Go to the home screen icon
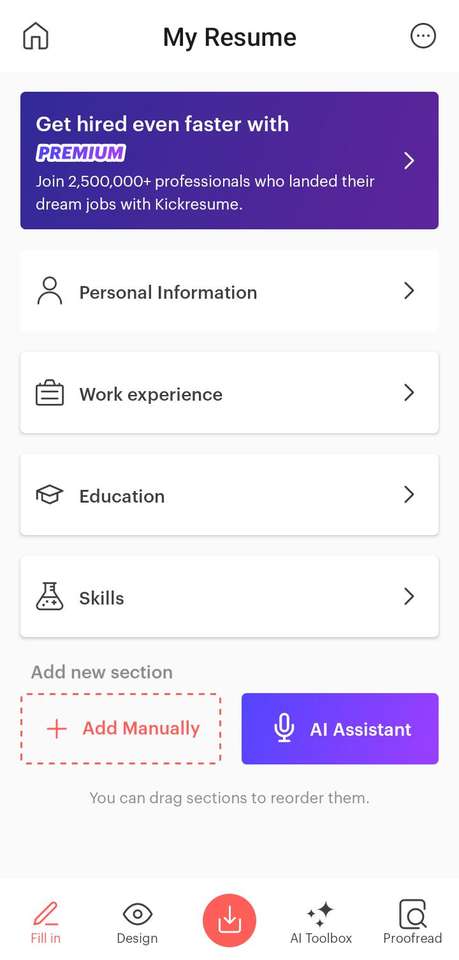The width and height of the screenshot is (459, 960). [35, 37]
